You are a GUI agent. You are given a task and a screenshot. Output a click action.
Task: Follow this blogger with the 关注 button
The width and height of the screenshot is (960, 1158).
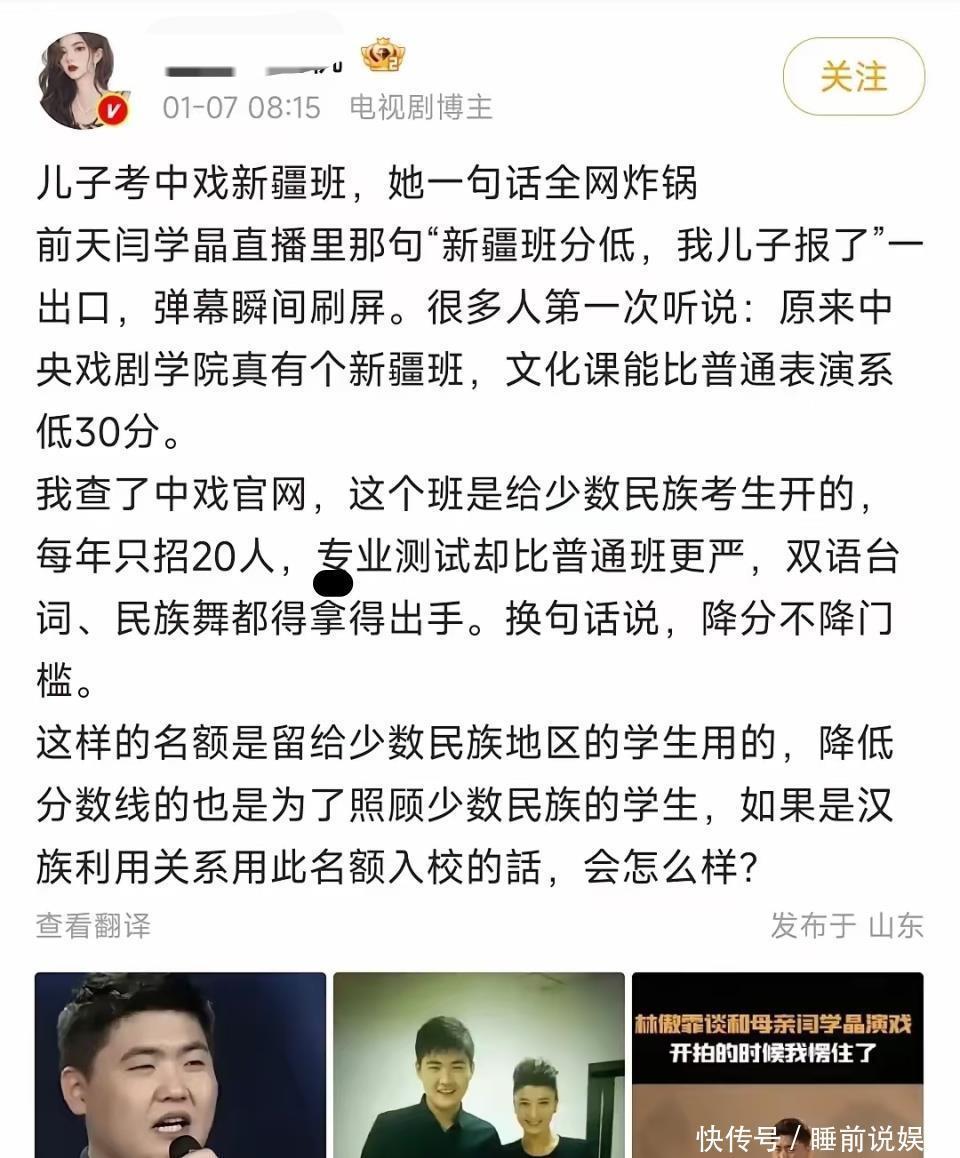pyautogui.click(x=853, y=77)
